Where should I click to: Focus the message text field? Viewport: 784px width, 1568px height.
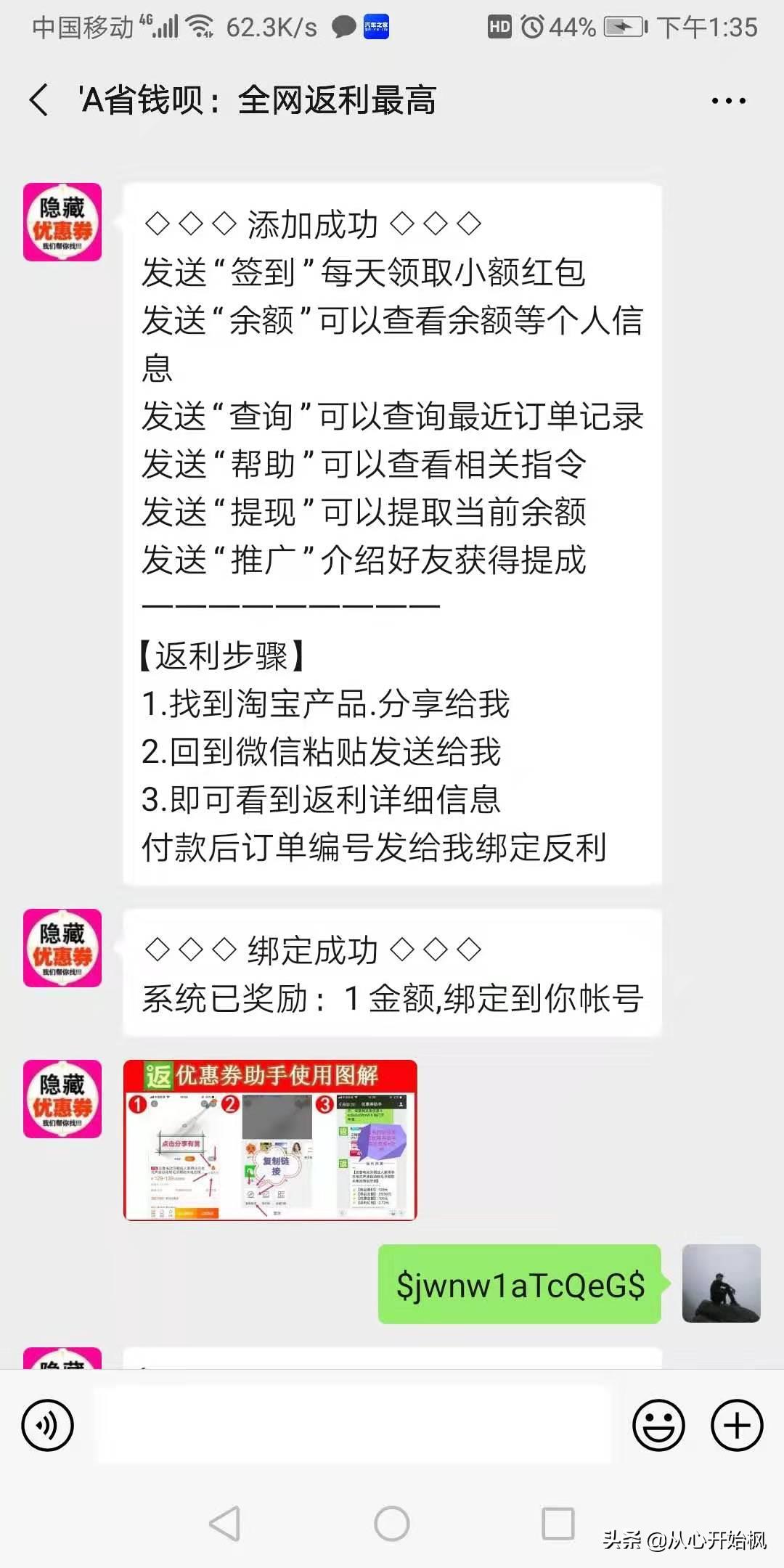[353, 1424]
